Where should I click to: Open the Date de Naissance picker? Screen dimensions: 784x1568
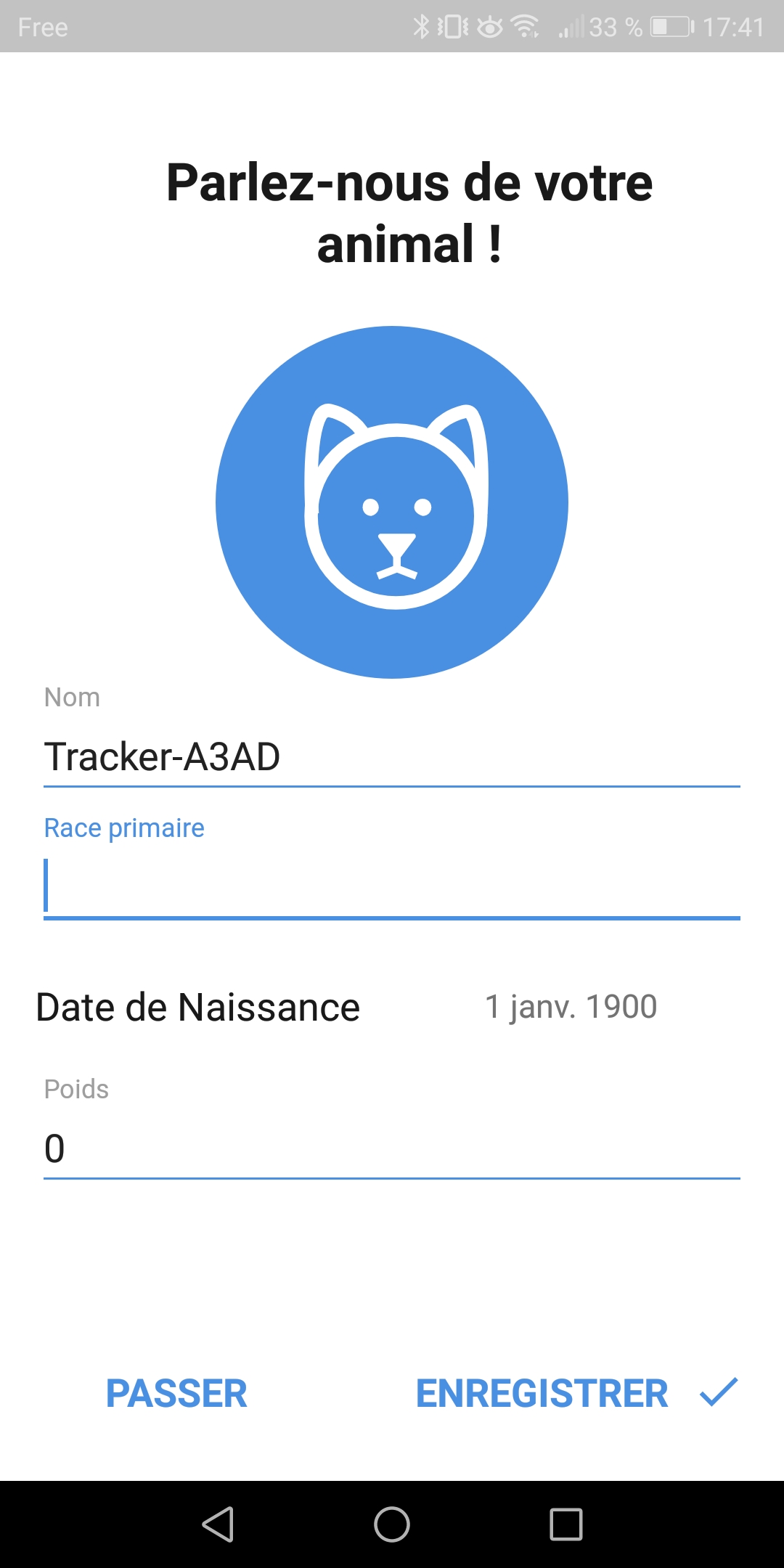(571, 1007)
